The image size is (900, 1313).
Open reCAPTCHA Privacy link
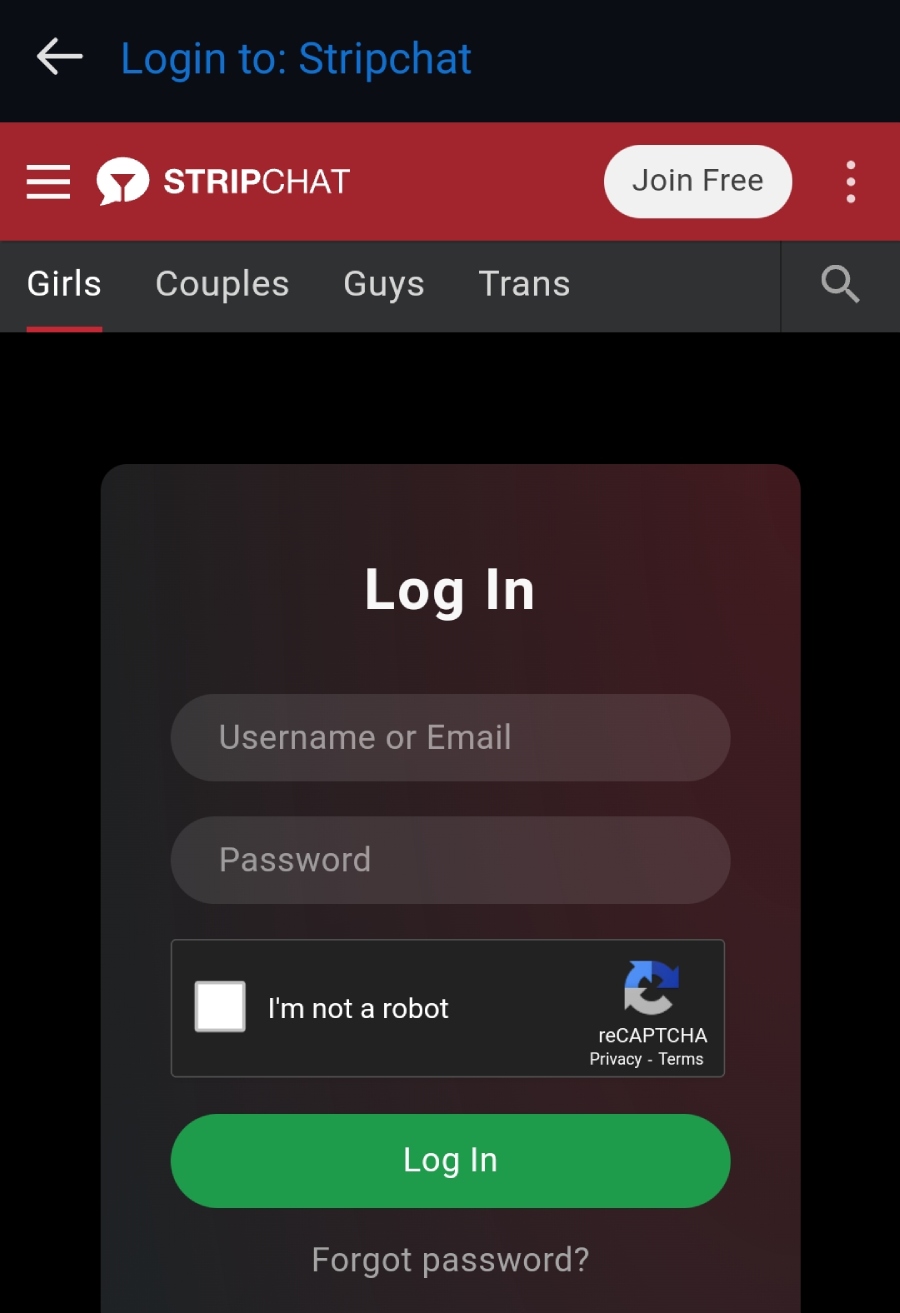click(615, 1059)
